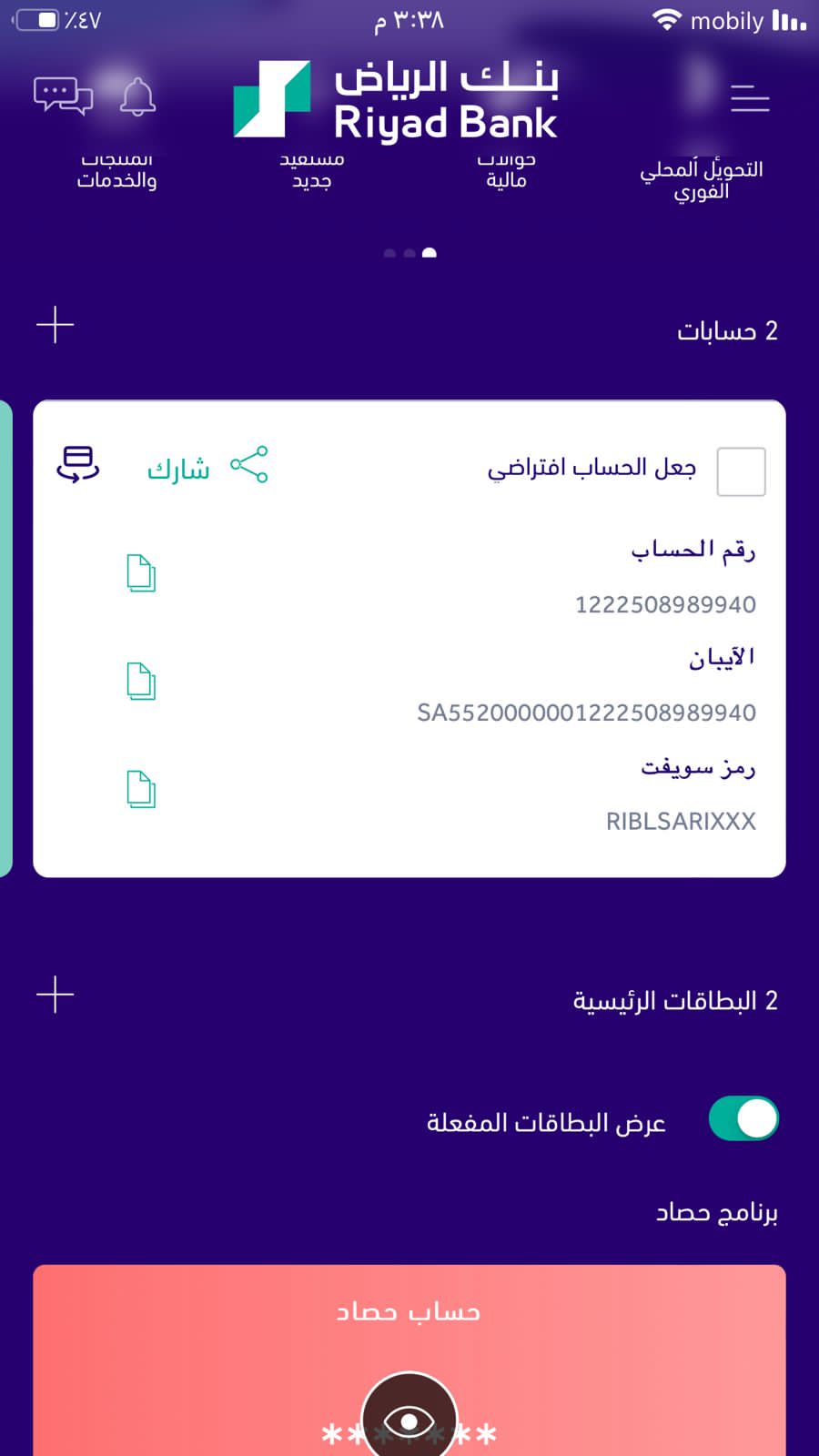The height and width of the screenshot is (1456, 819).
Task: Open المنتجات والخدمات quick action
Action: (116, 173)
